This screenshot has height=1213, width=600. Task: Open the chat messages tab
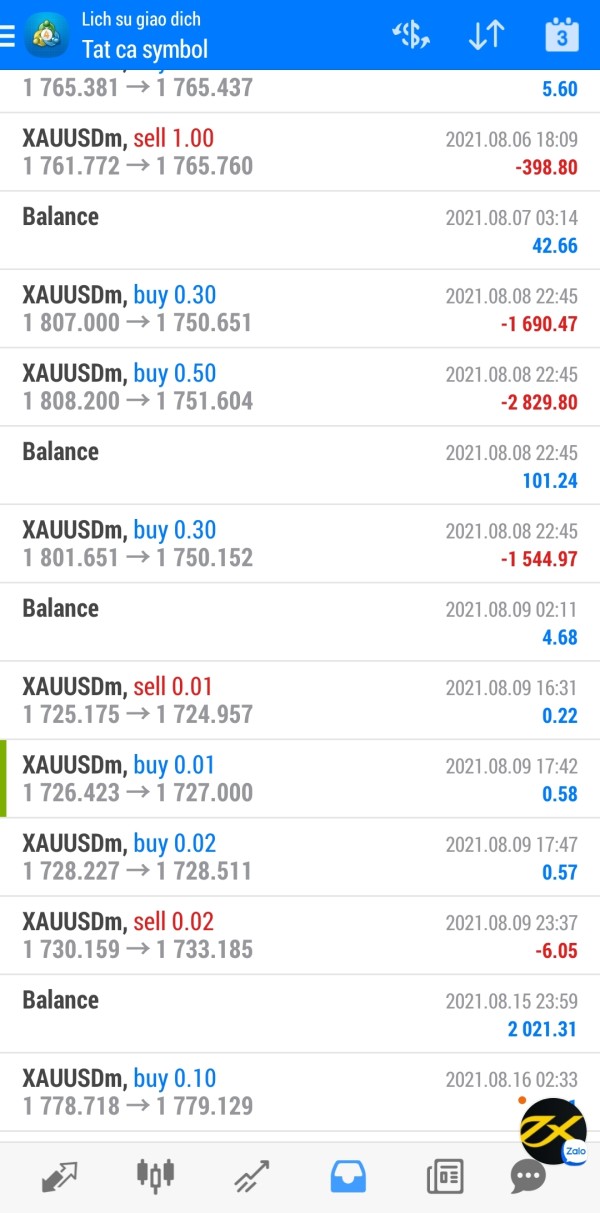[527, 1177]
